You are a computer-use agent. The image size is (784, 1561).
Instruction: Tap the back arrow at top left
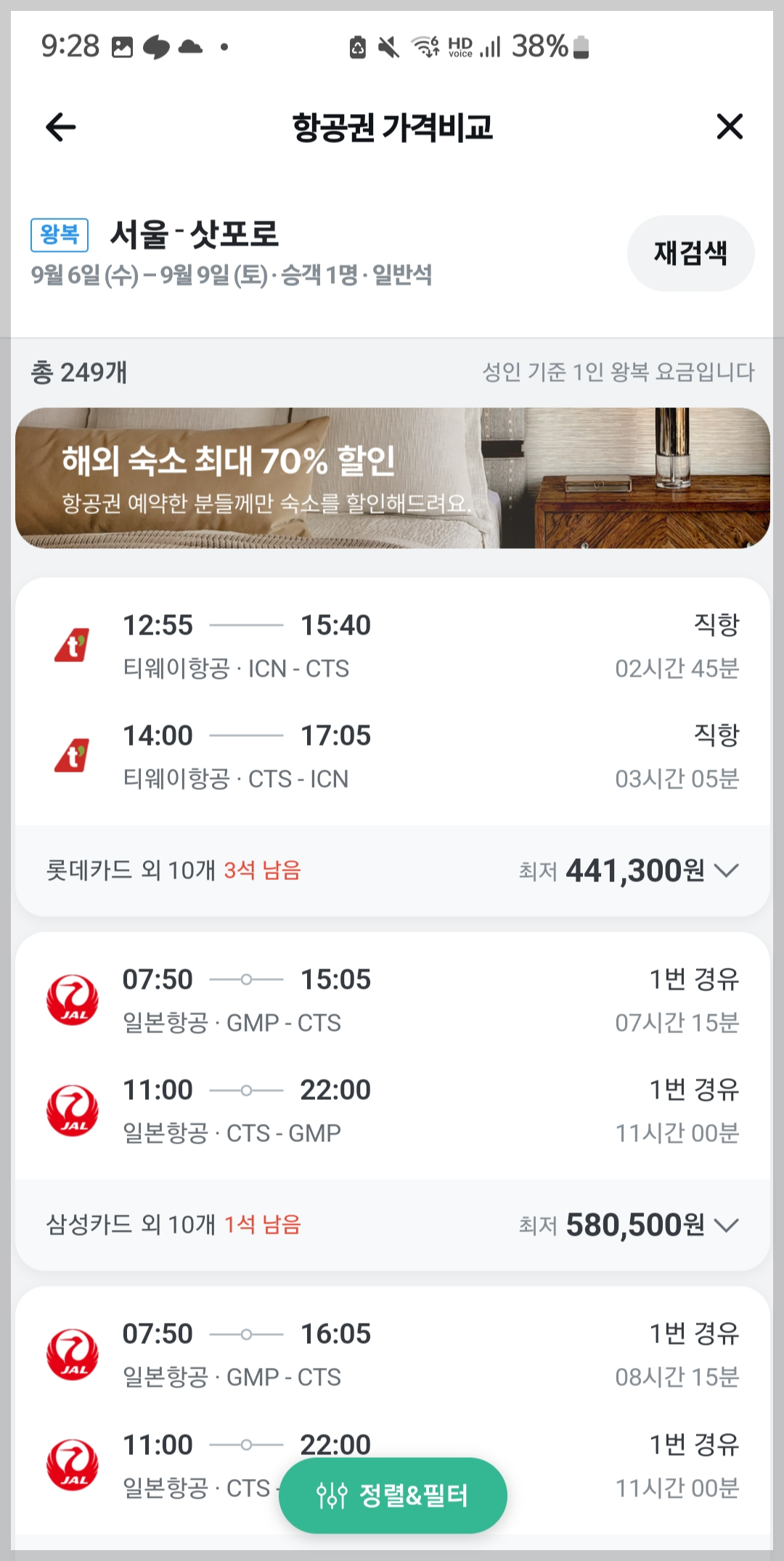click(60, 126)
